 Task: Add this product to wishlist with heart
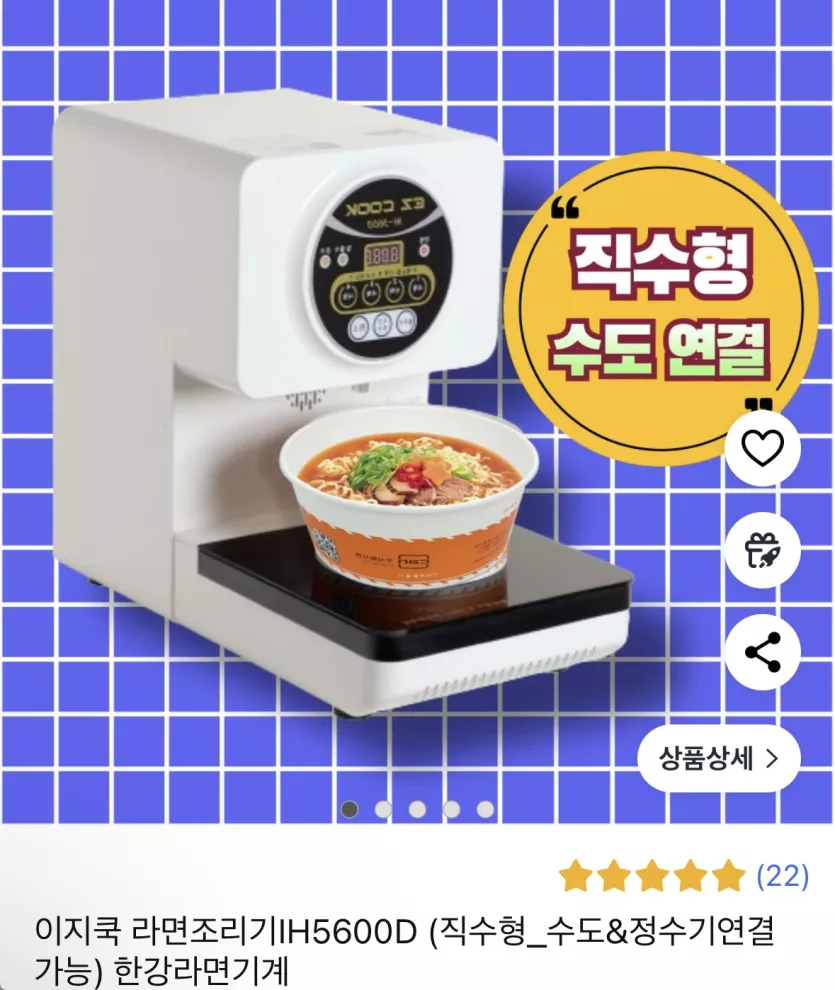[x=762, y=449]
